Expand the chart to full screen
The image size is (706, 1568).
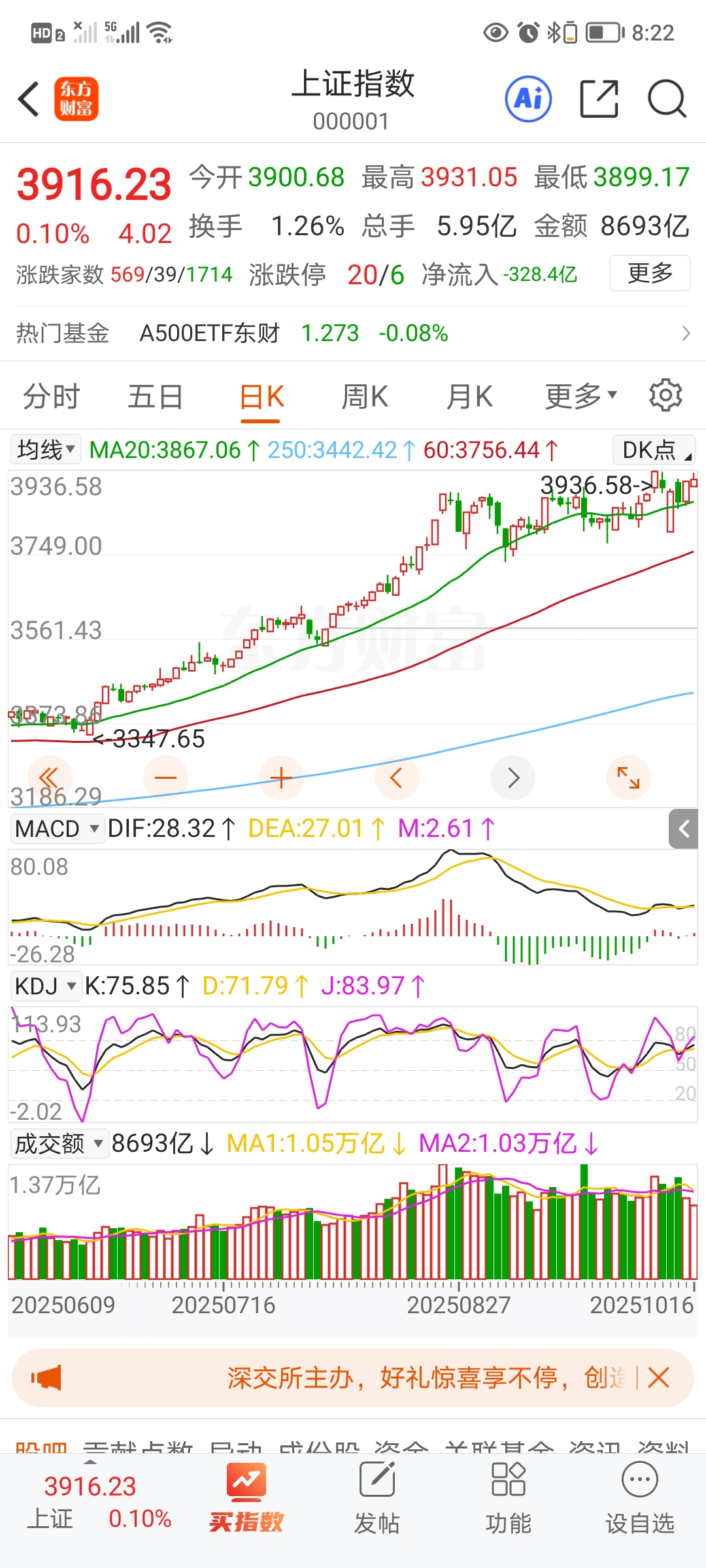628,777
